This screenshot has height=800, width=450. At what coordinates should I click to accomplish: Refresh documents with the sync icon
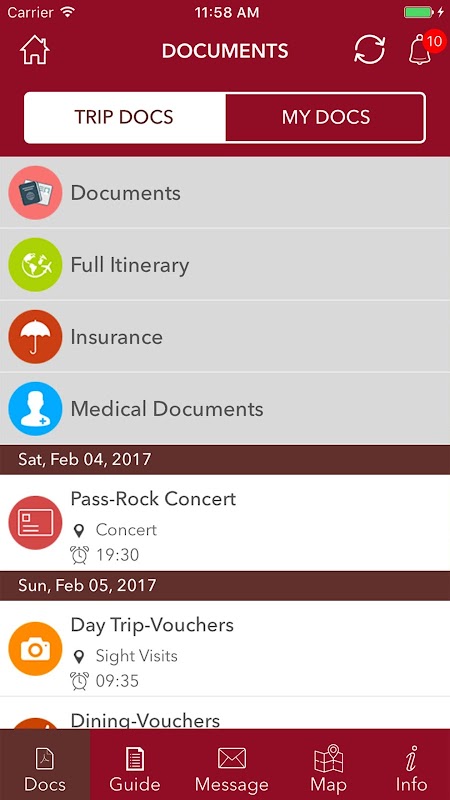click(x=369, y=51)
